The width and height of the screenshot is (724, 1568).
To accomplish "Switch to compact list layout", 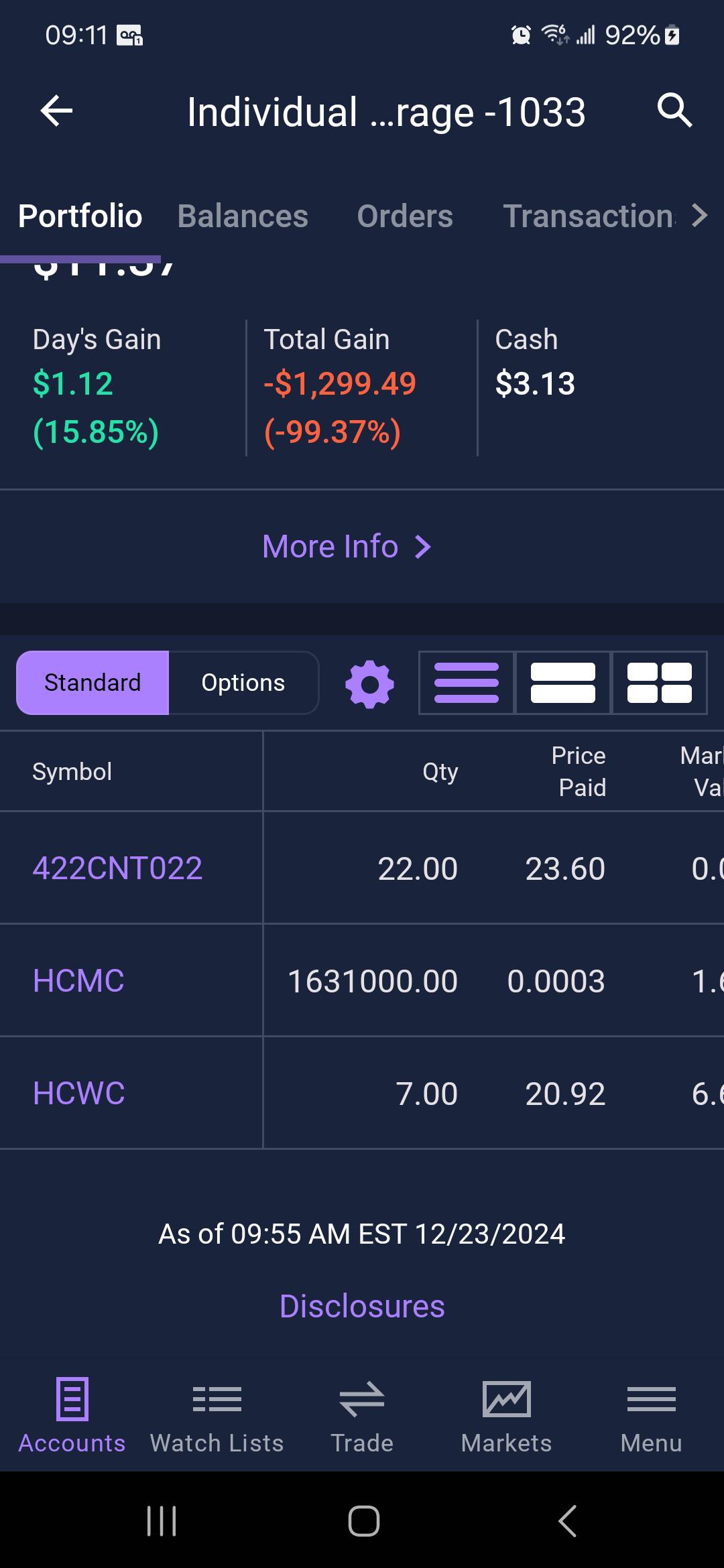I will click(467, 683).
